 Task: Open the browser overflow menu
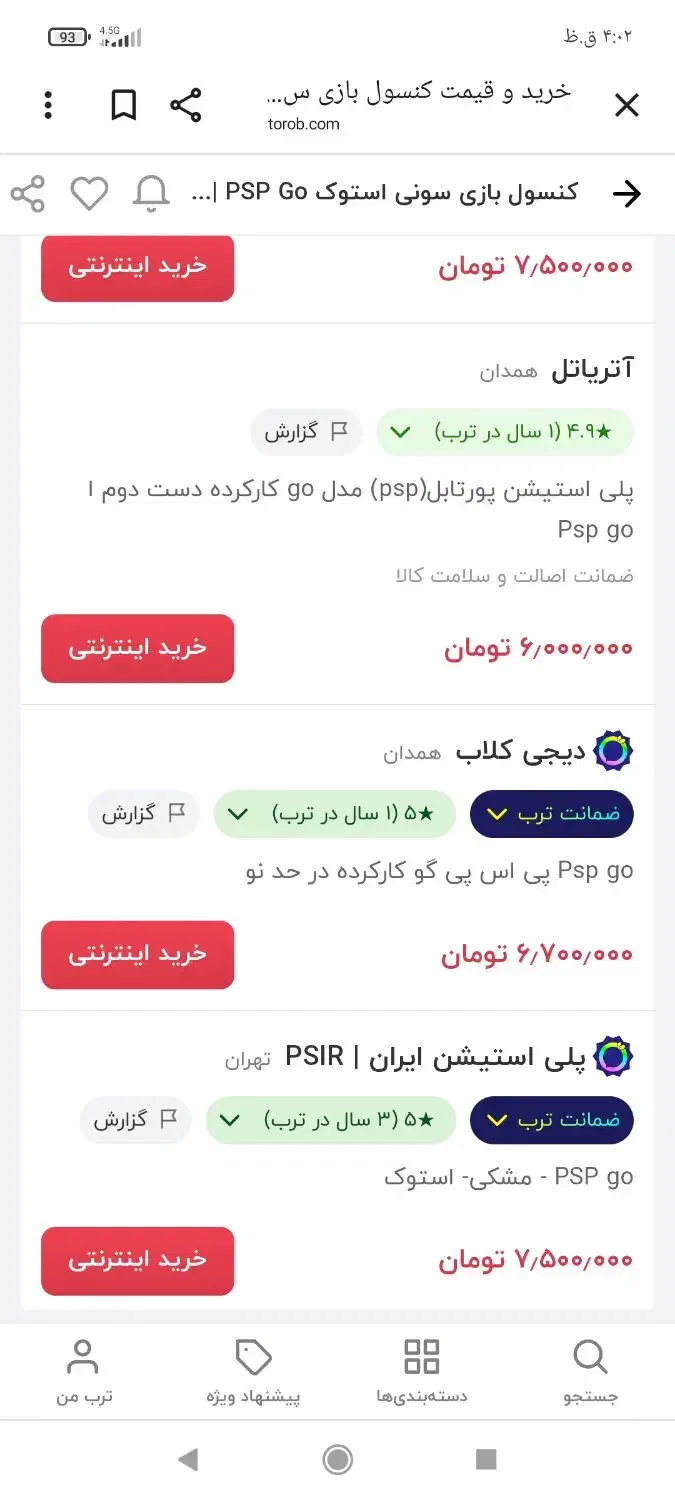click(48, 105)
